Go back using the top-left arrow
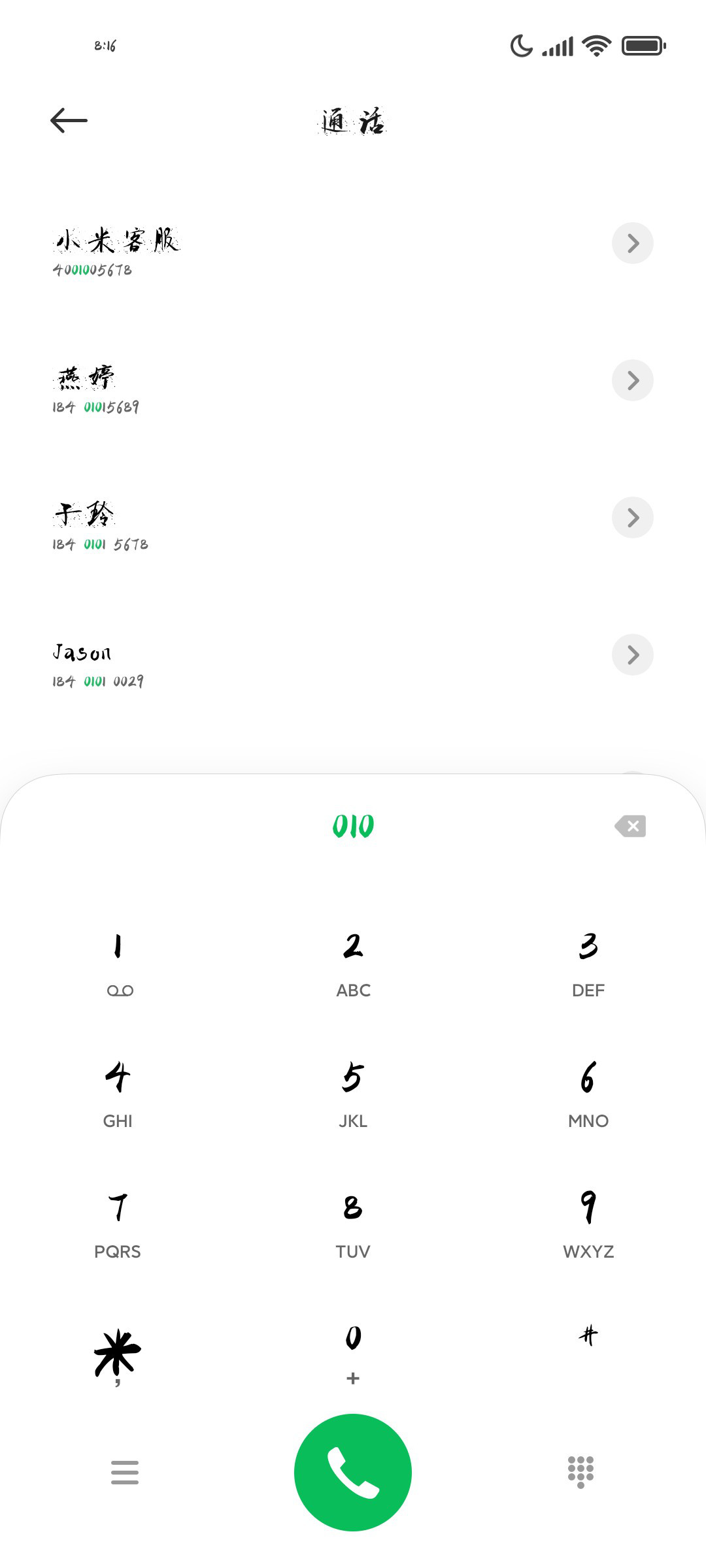Viewport: 706px width, 1568px height. [69, 120]
